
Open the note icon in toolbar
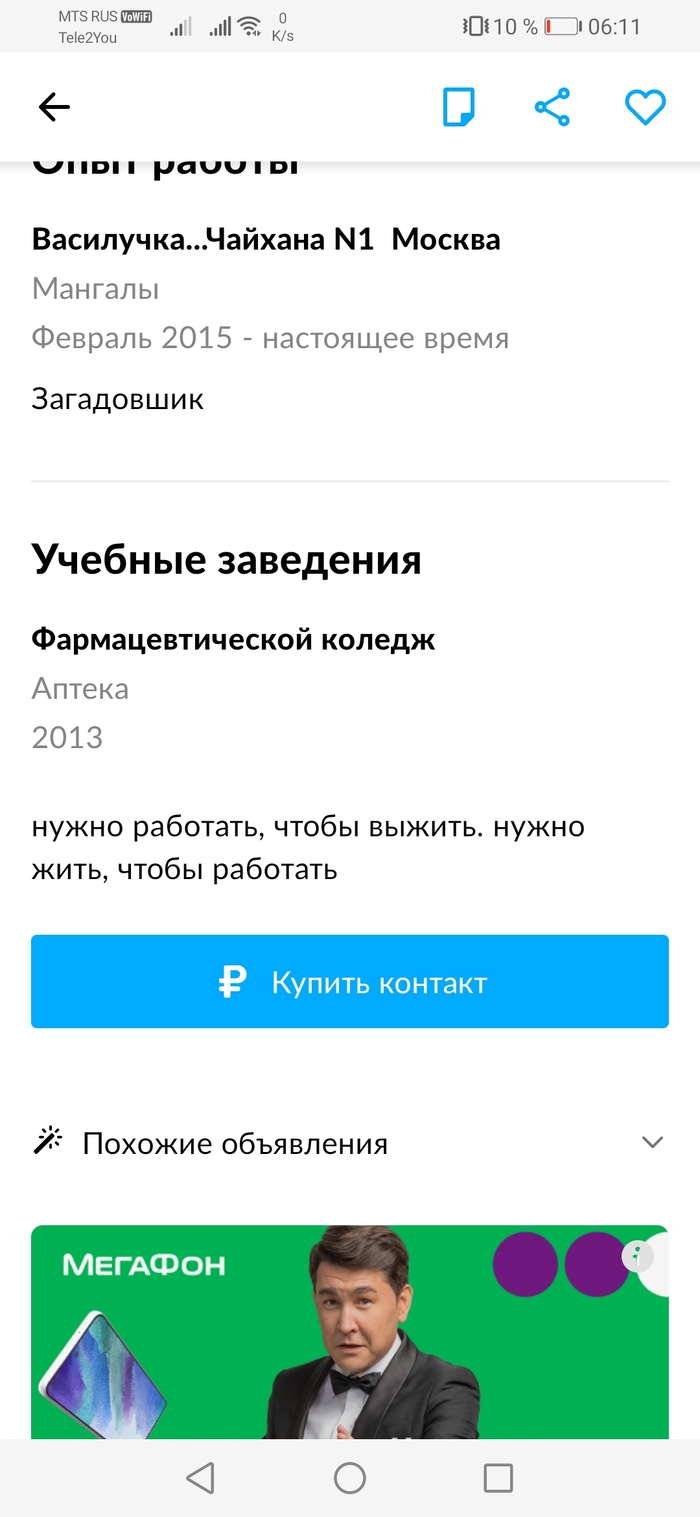click(x=459, y=107)
